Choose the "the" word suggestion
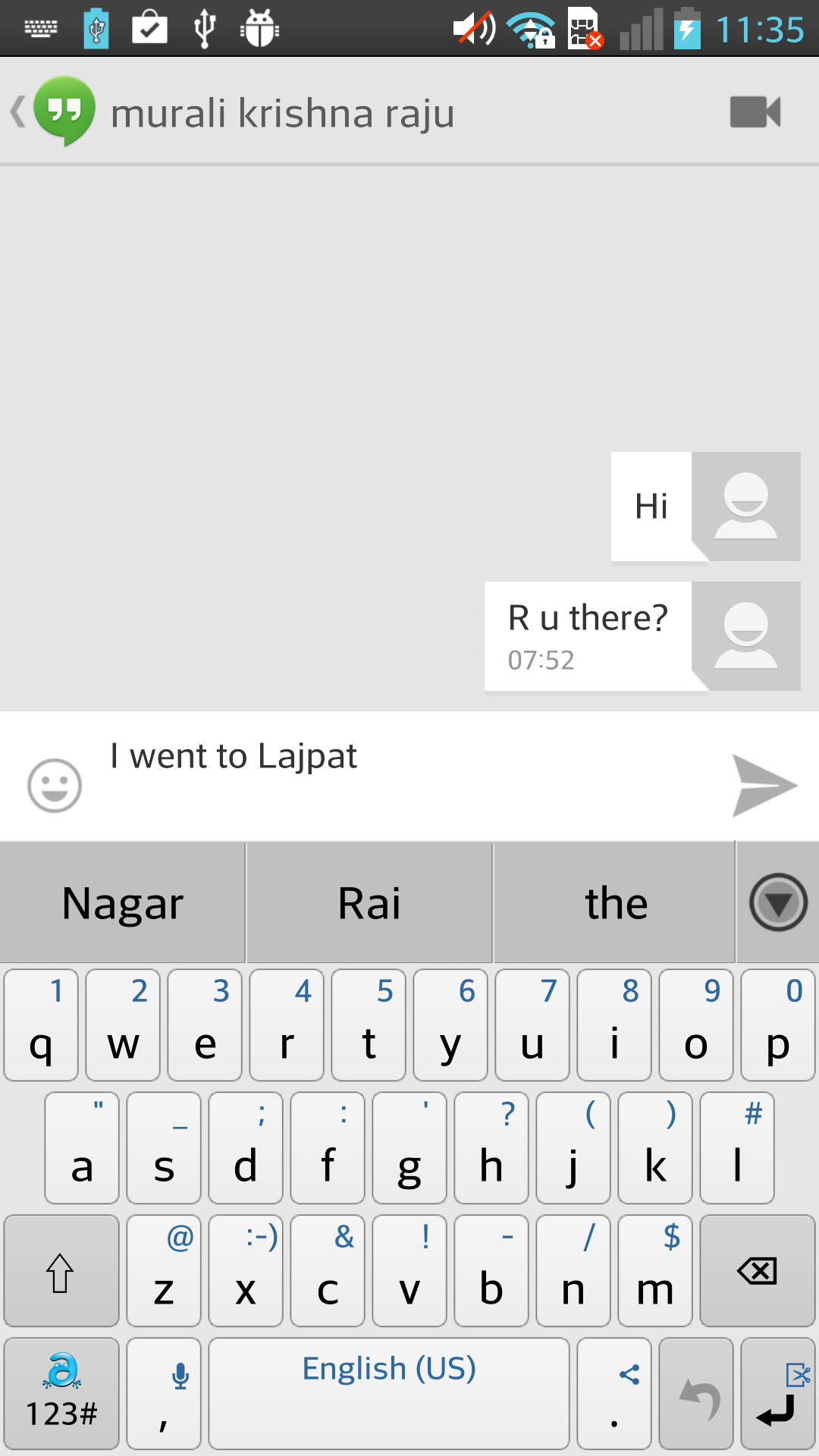Viewport: 819px width, 1456px height. point(615,903)
